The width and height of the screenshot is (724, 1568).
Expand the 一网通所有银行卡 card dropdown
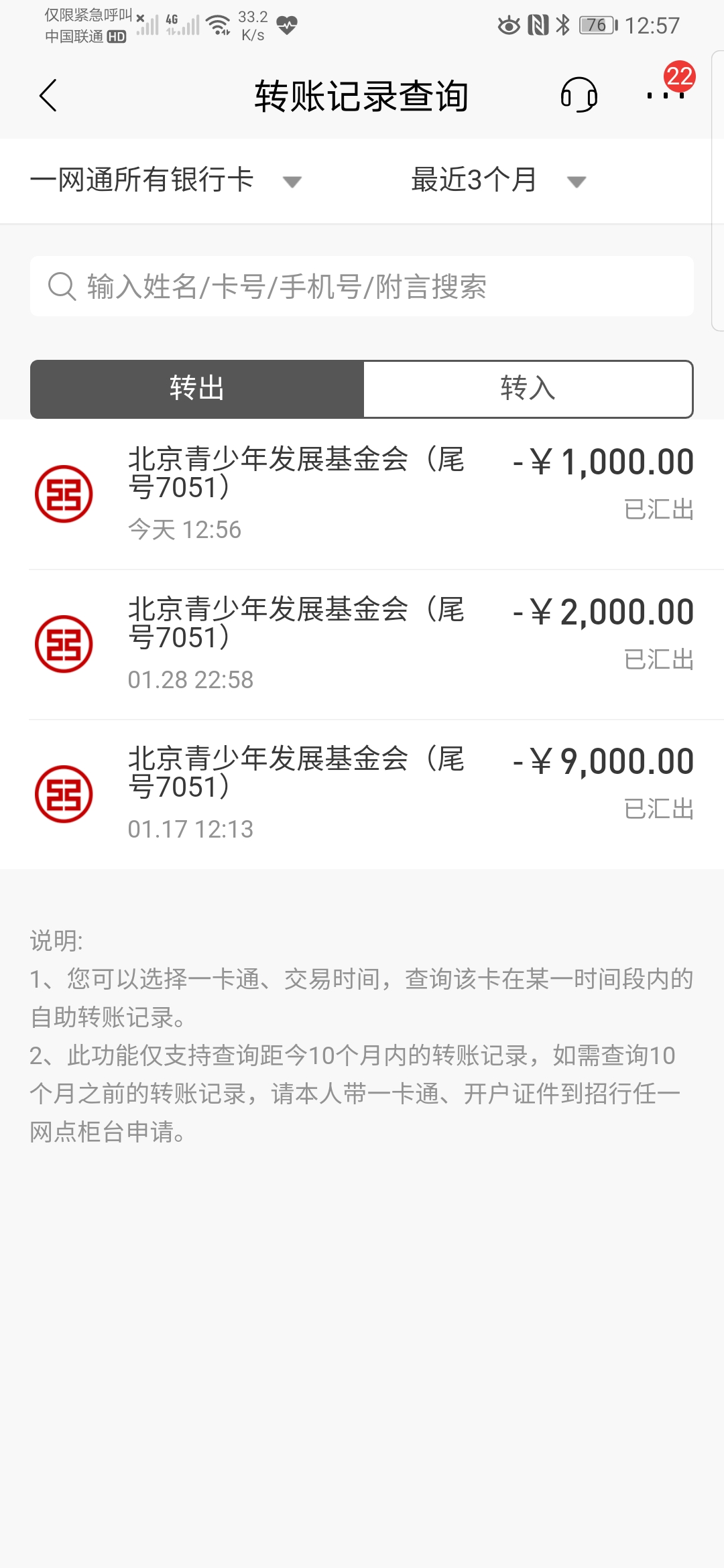click(x=166, y=180)
